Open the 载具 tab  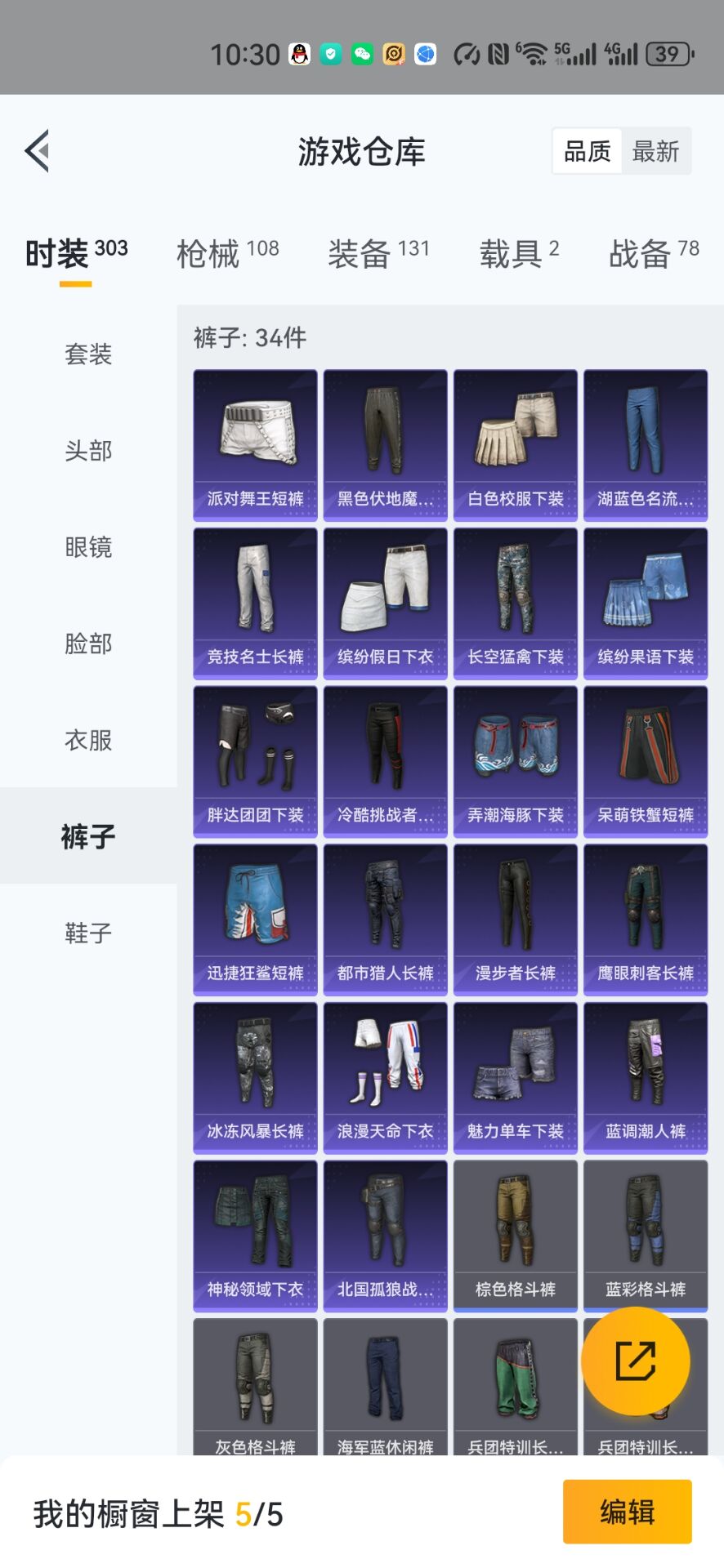click(x=519, y=253)
